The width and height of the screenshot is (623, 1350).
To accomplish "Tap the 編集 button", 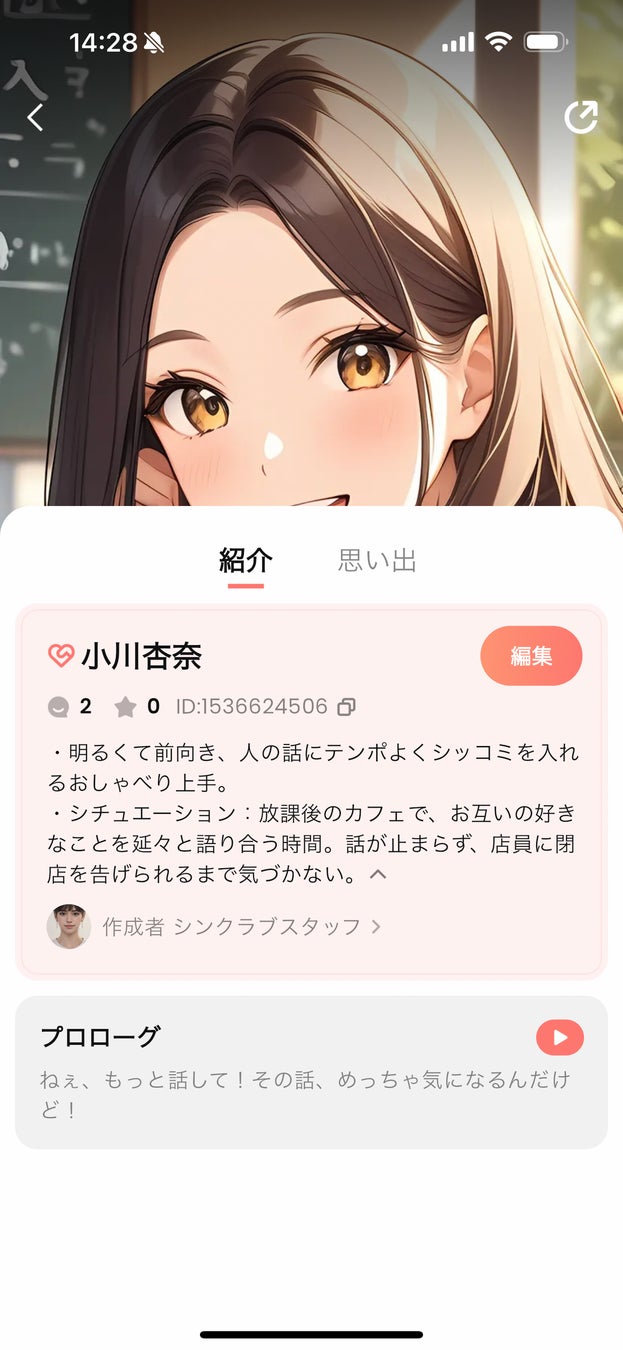I will pyautogui.click(x=531, y=656).
